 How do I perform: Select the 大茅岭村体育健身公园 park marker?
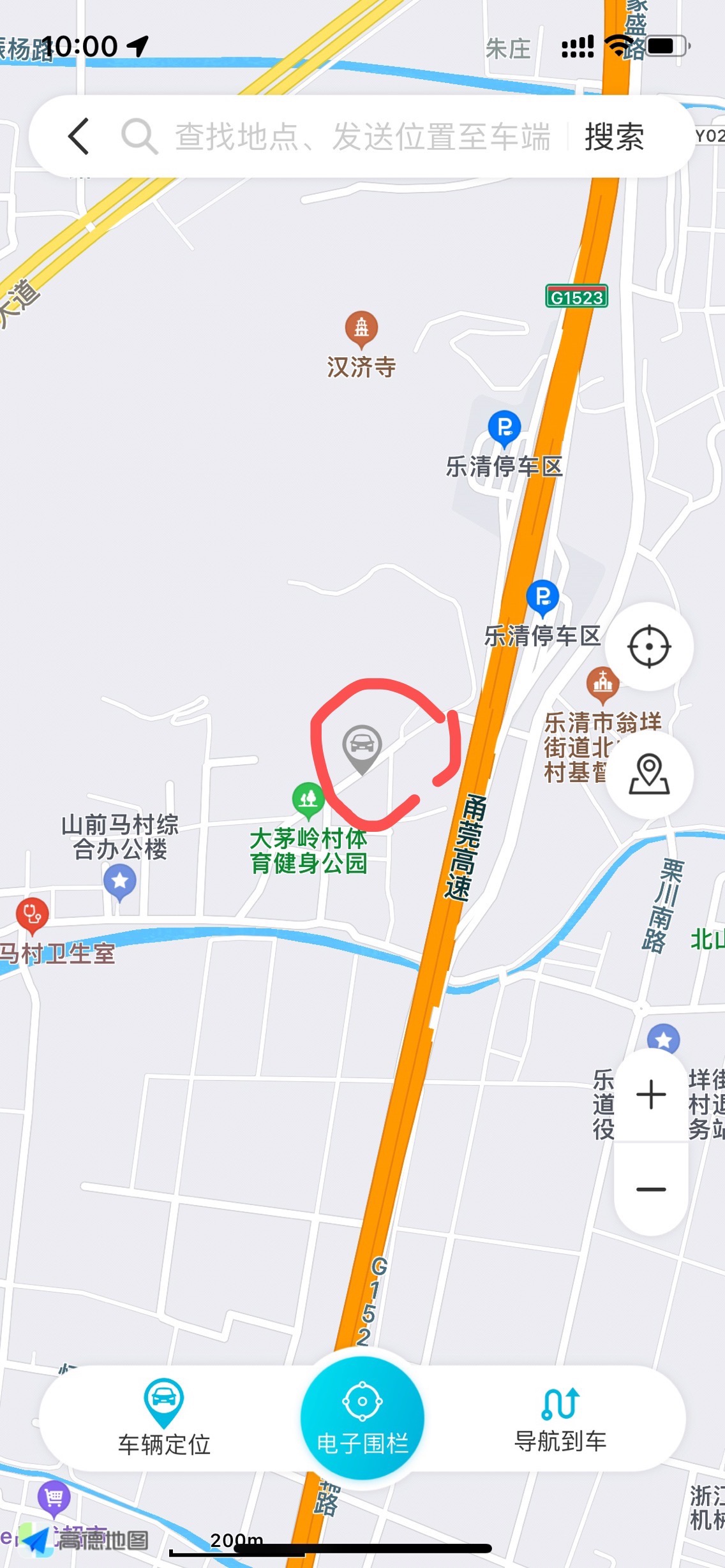tap(308, 799)
